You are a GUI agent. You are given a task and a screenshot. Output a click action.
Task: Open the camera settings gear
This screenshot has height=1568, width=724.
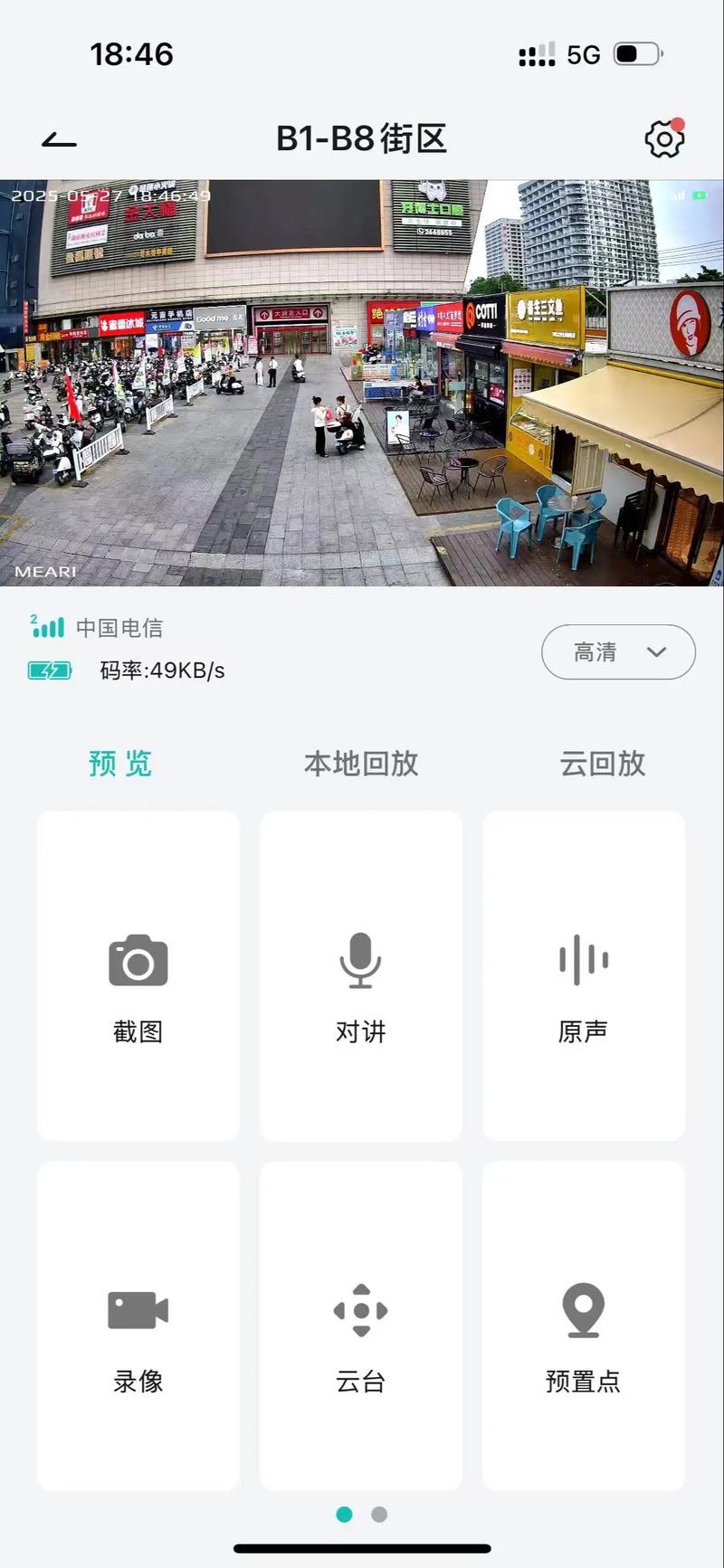664,138
